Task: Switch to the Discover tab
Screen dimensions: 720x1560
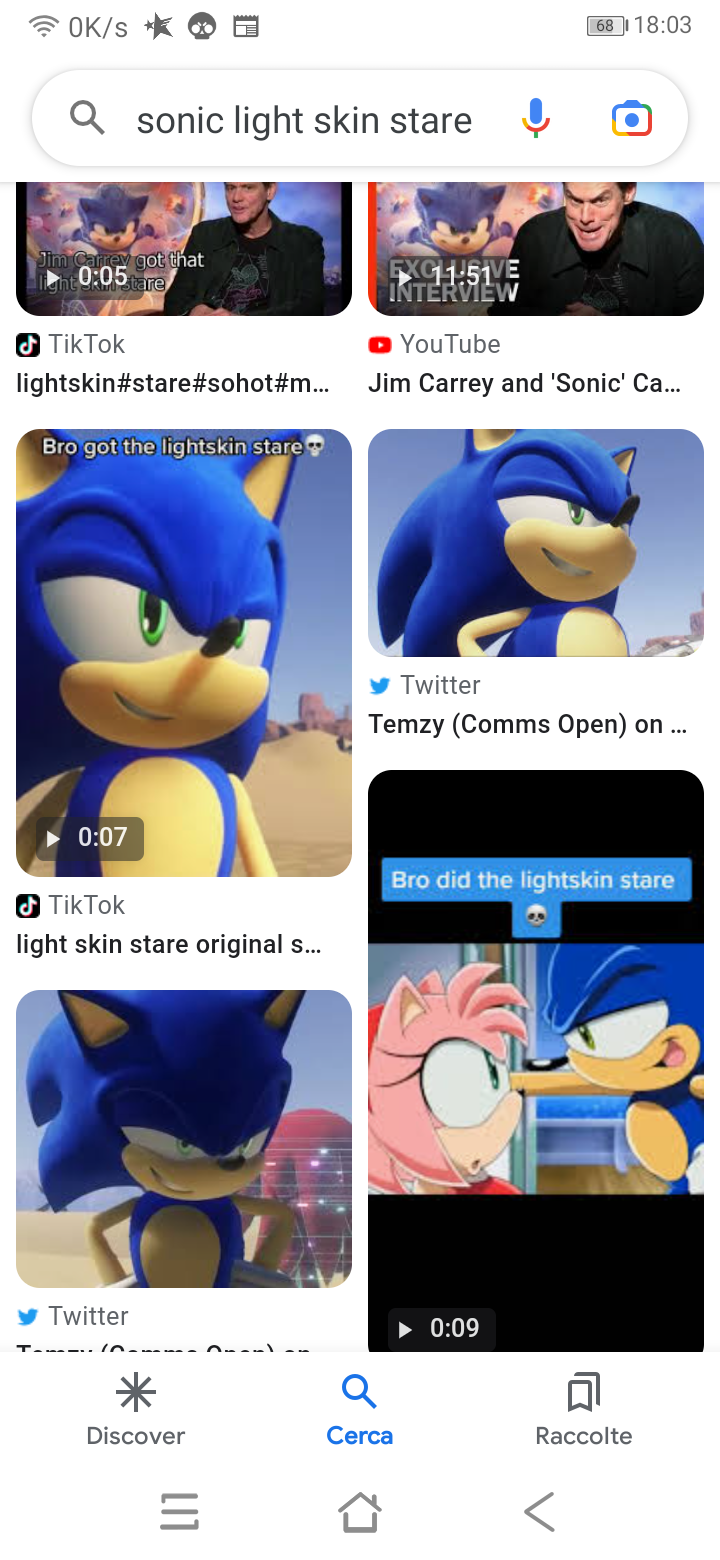Action: (x=136, y=1410)
